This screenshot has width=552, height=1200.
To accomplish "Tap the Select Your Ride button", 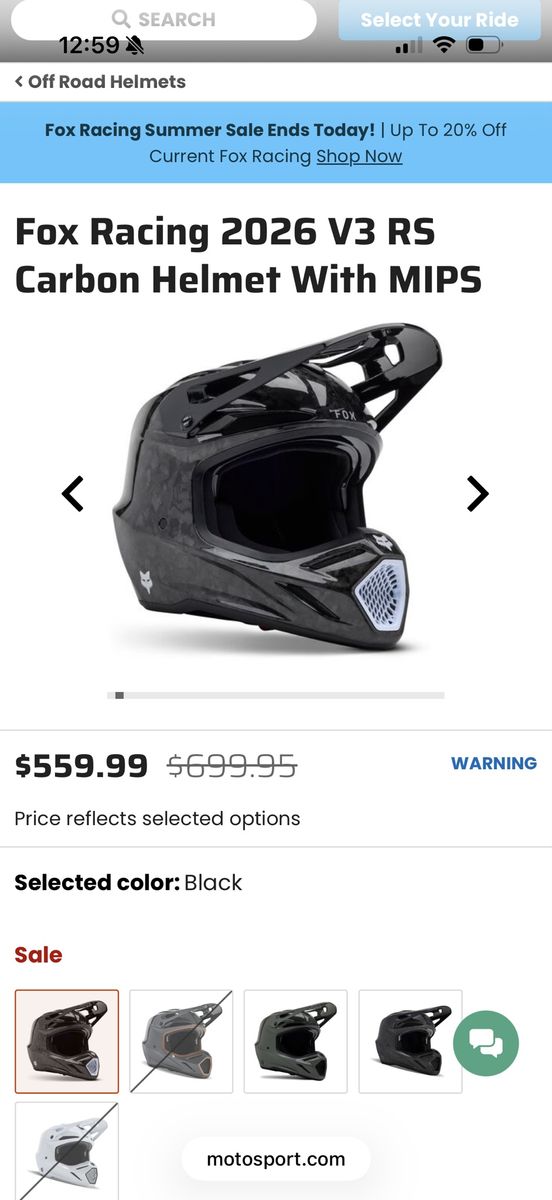I will [x=439, y=19].
